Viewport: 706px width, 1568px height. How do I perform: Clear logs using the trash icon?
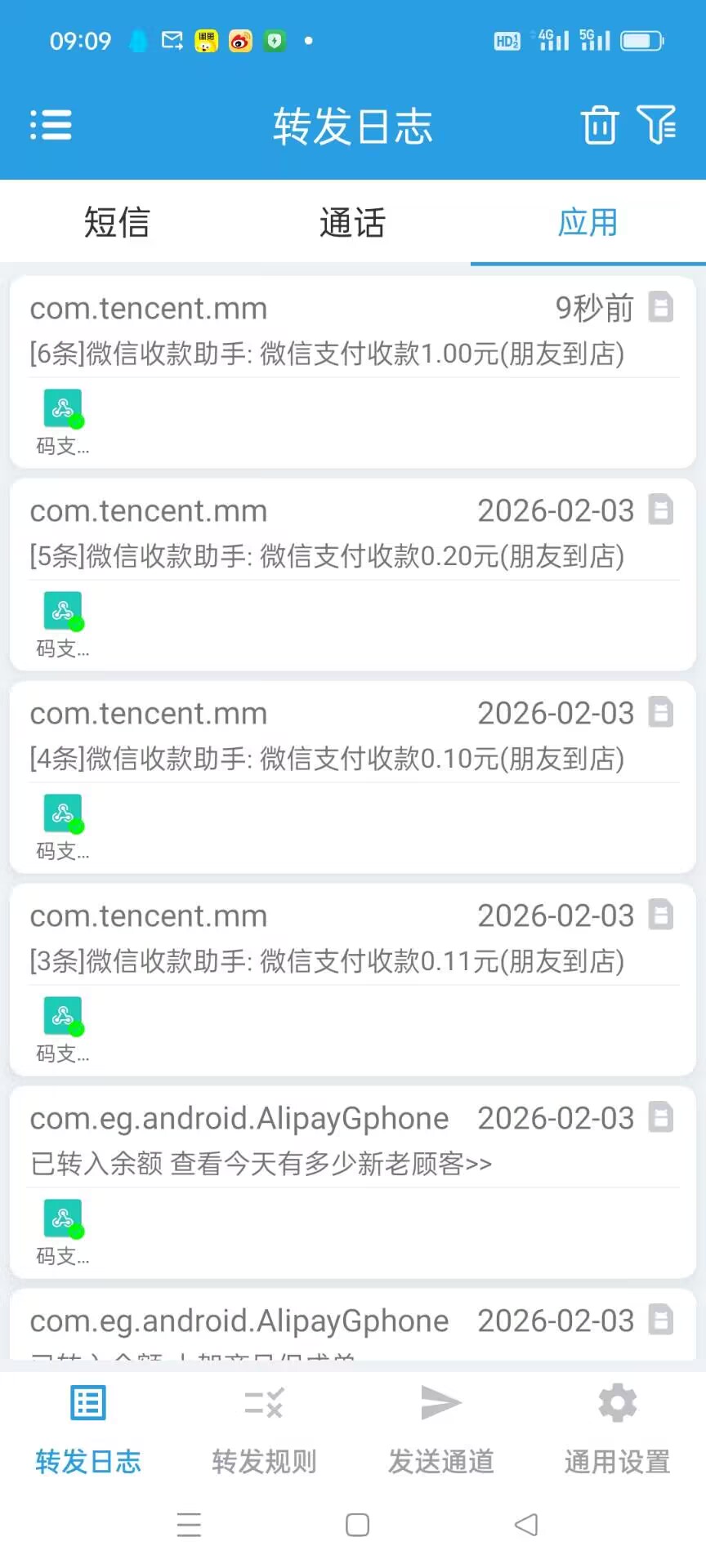(600, 126)
